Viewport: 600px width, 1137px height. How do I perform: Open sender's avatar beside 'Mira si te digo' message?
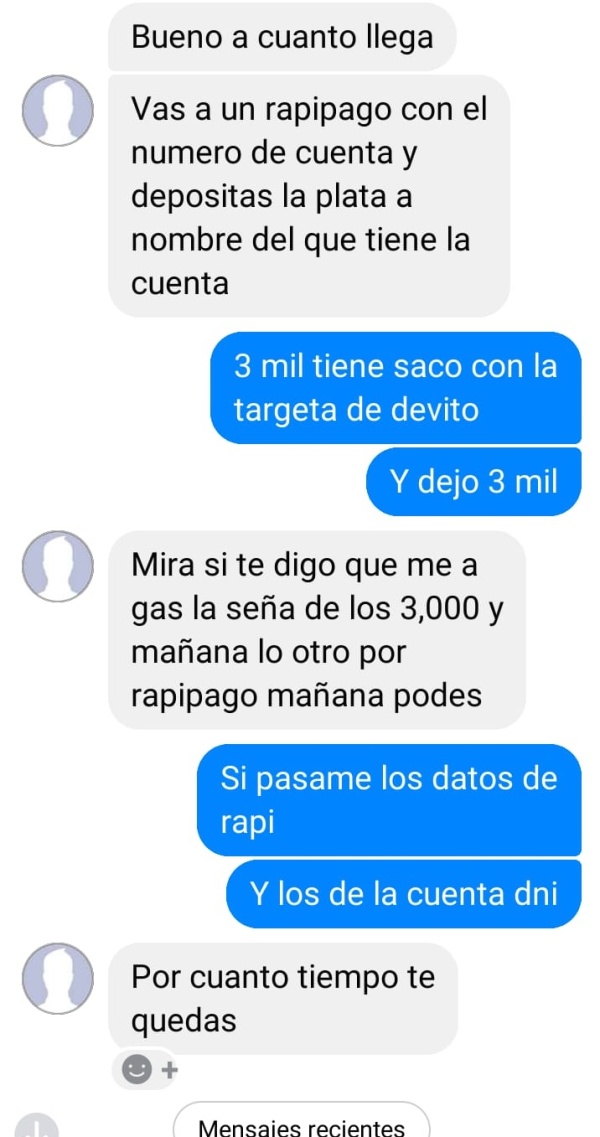pyautogui.click(x=59, y=566)
